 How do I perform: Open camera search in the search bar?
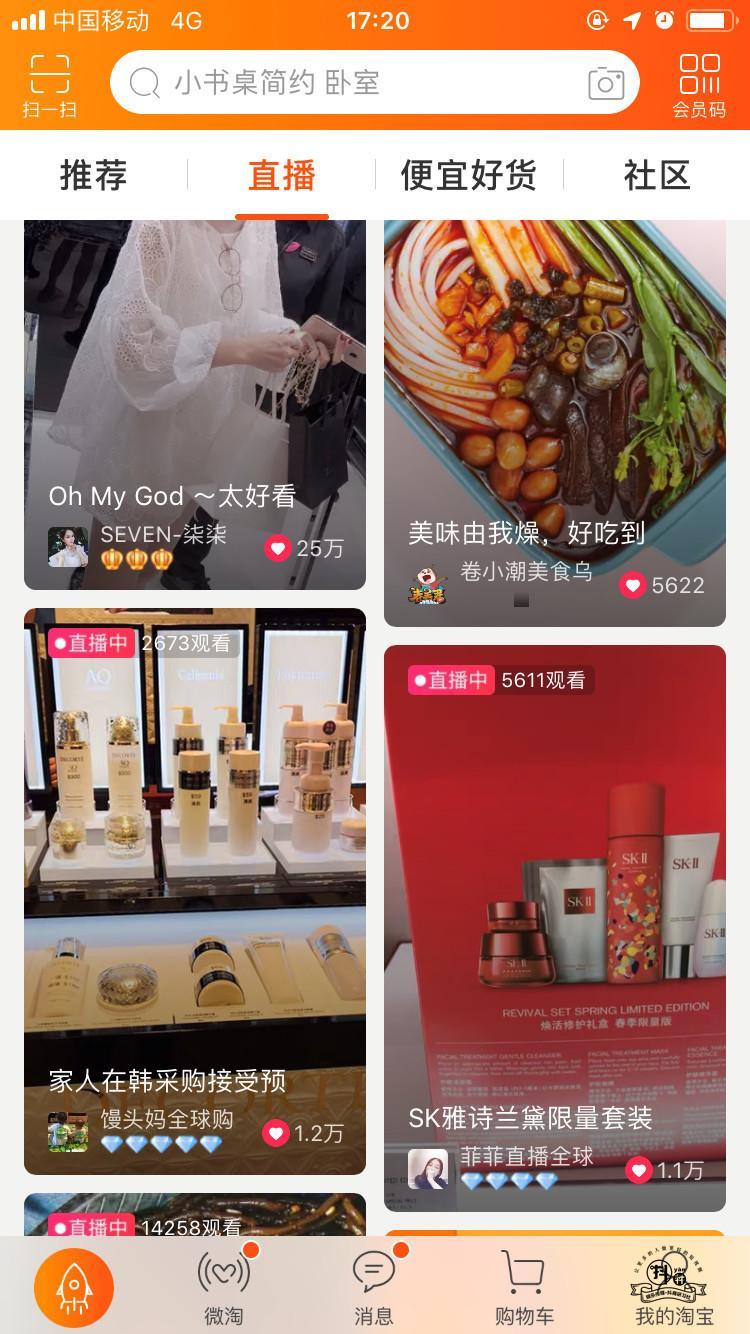[606, 83]
